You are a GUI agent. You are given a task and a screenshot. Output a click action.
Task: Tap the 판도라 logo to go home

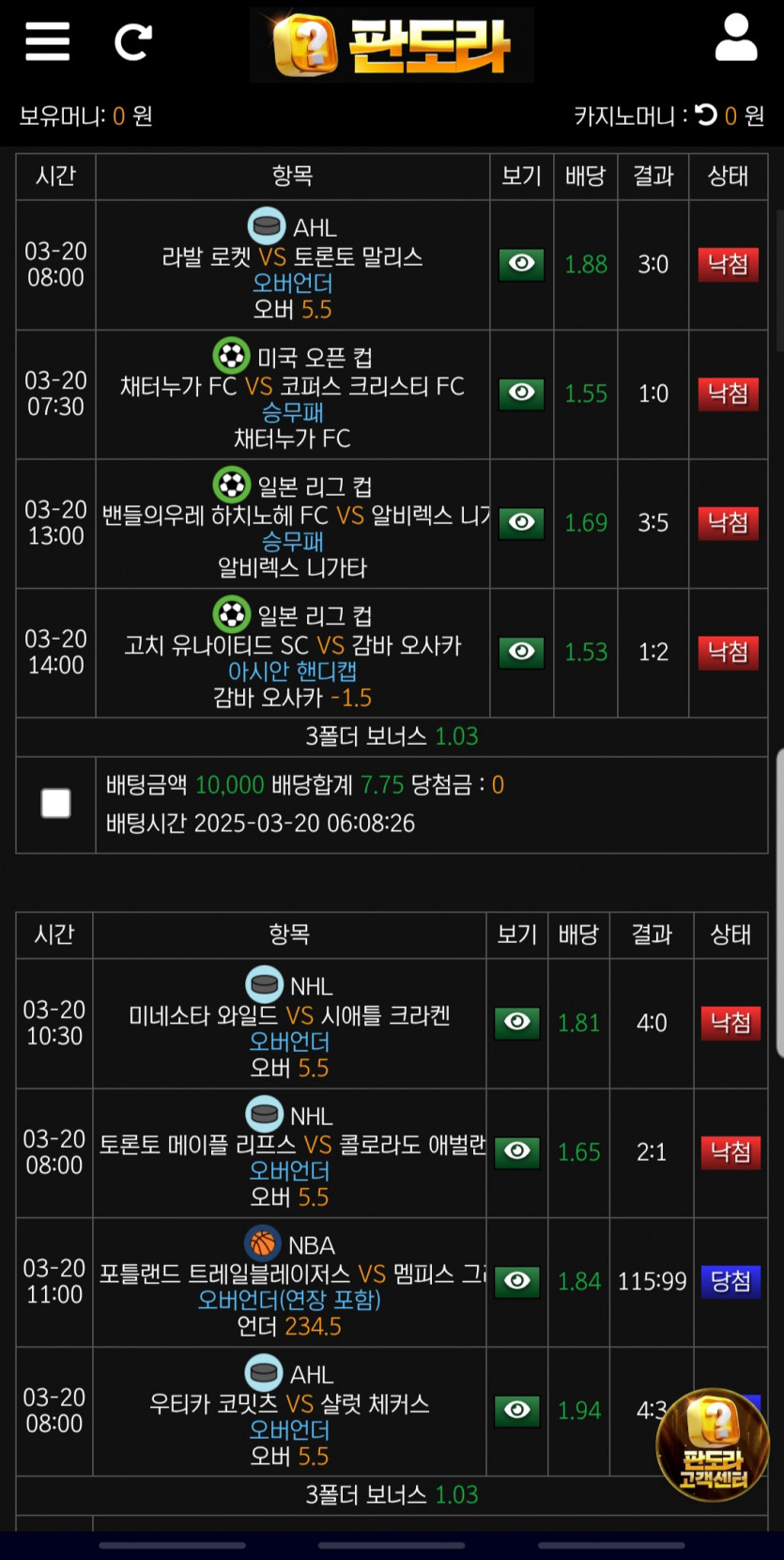392,44
